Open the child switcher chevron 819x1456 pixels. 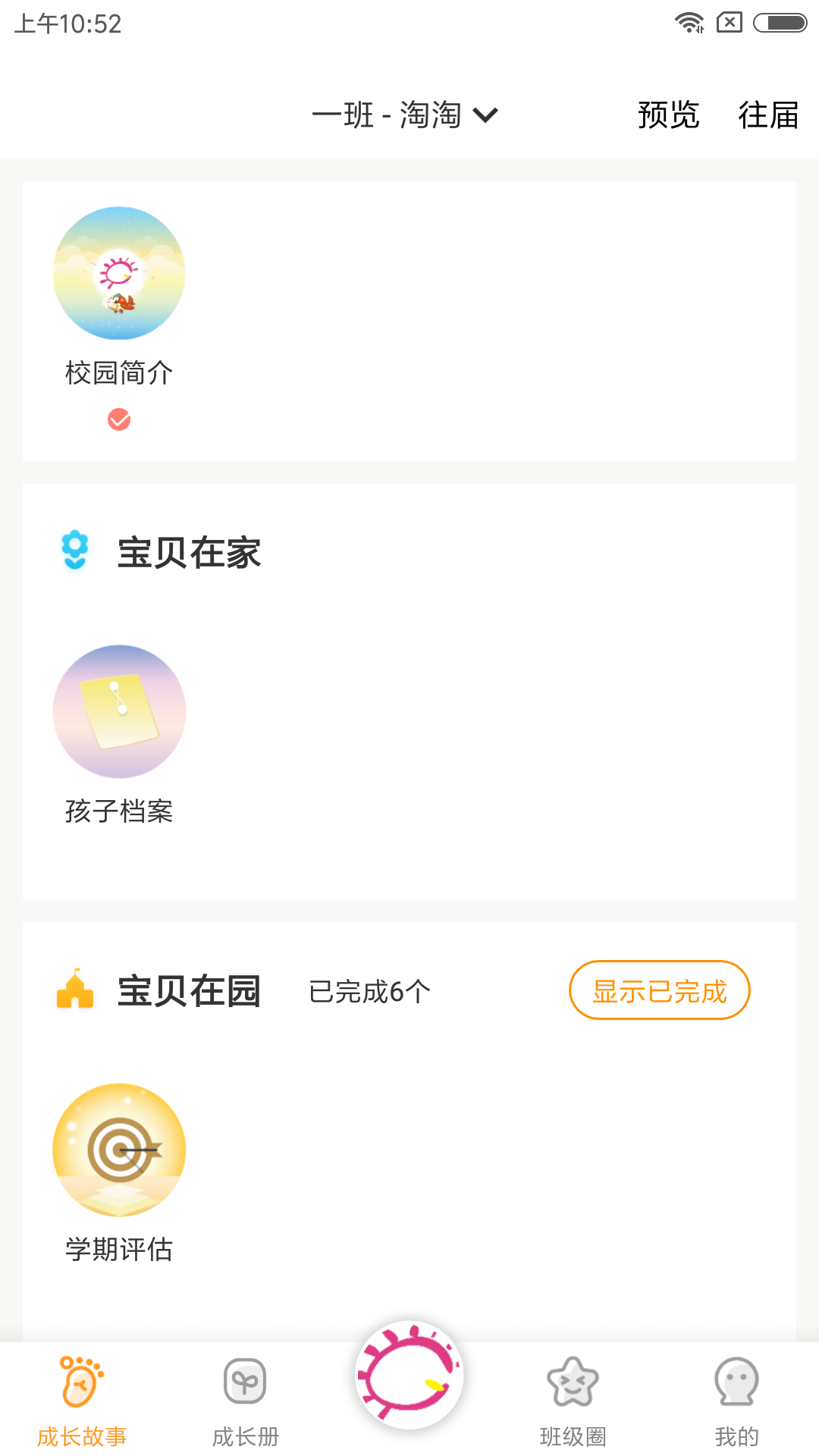tap(486, 115)
